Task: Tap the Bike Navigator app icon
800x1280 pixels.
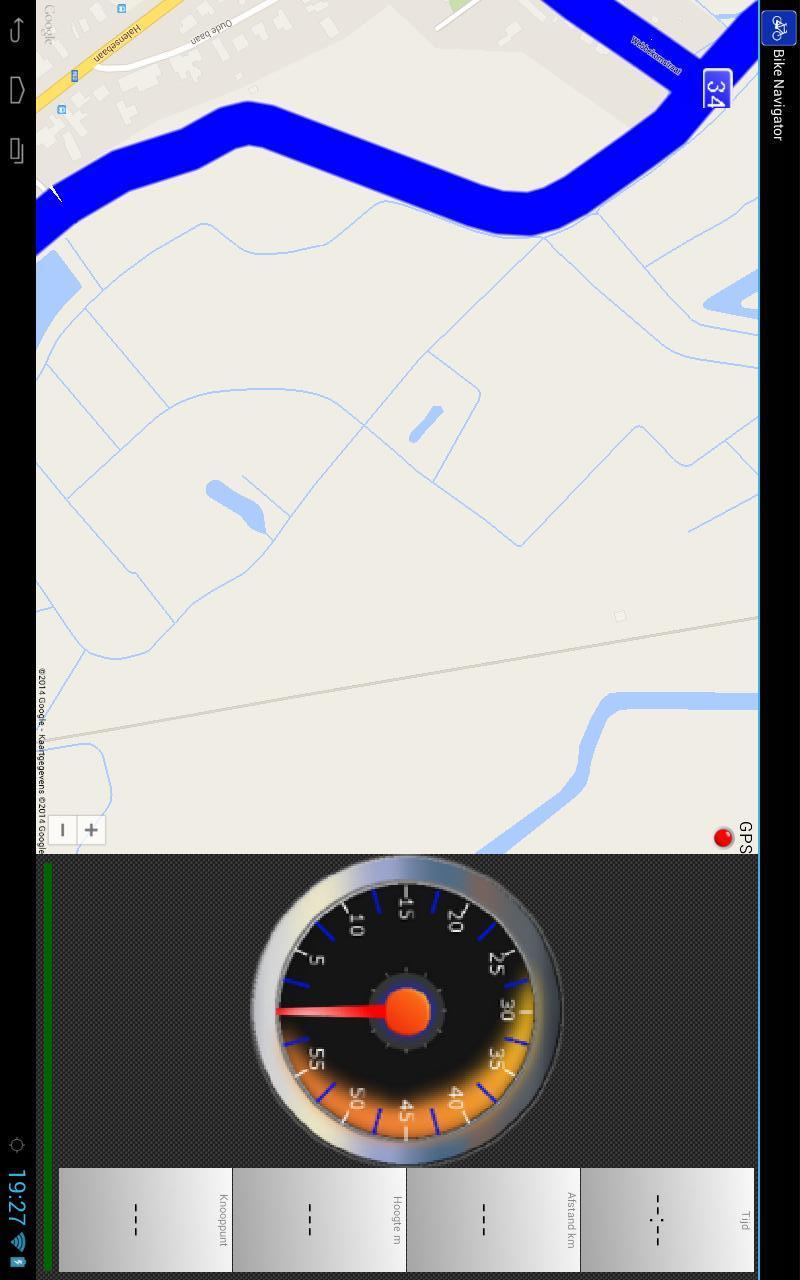Action: click(x=779, y=27)
